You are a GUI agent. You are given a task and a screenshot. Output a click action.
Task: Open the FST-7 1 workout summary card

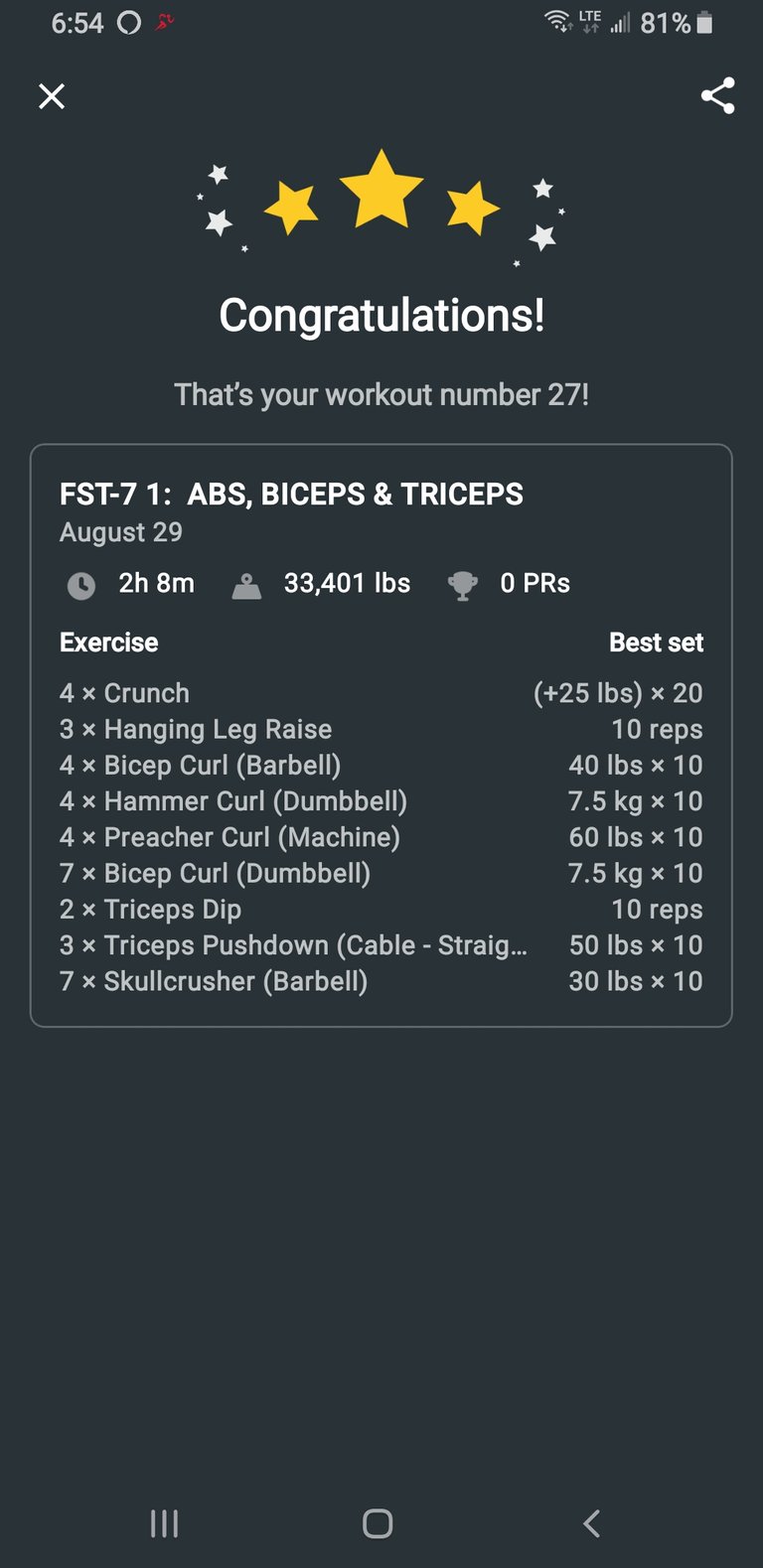(x=381, y=735)
